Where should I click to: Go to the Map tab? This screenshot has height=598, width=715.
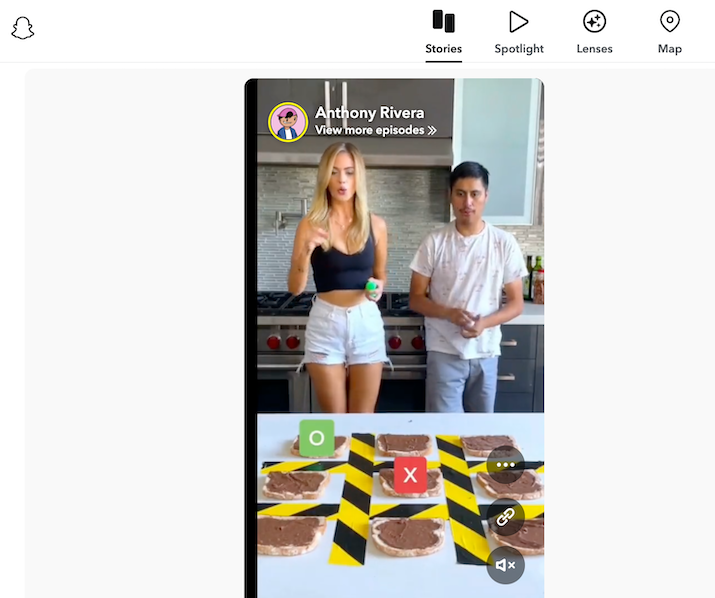(x=669, y=32)
